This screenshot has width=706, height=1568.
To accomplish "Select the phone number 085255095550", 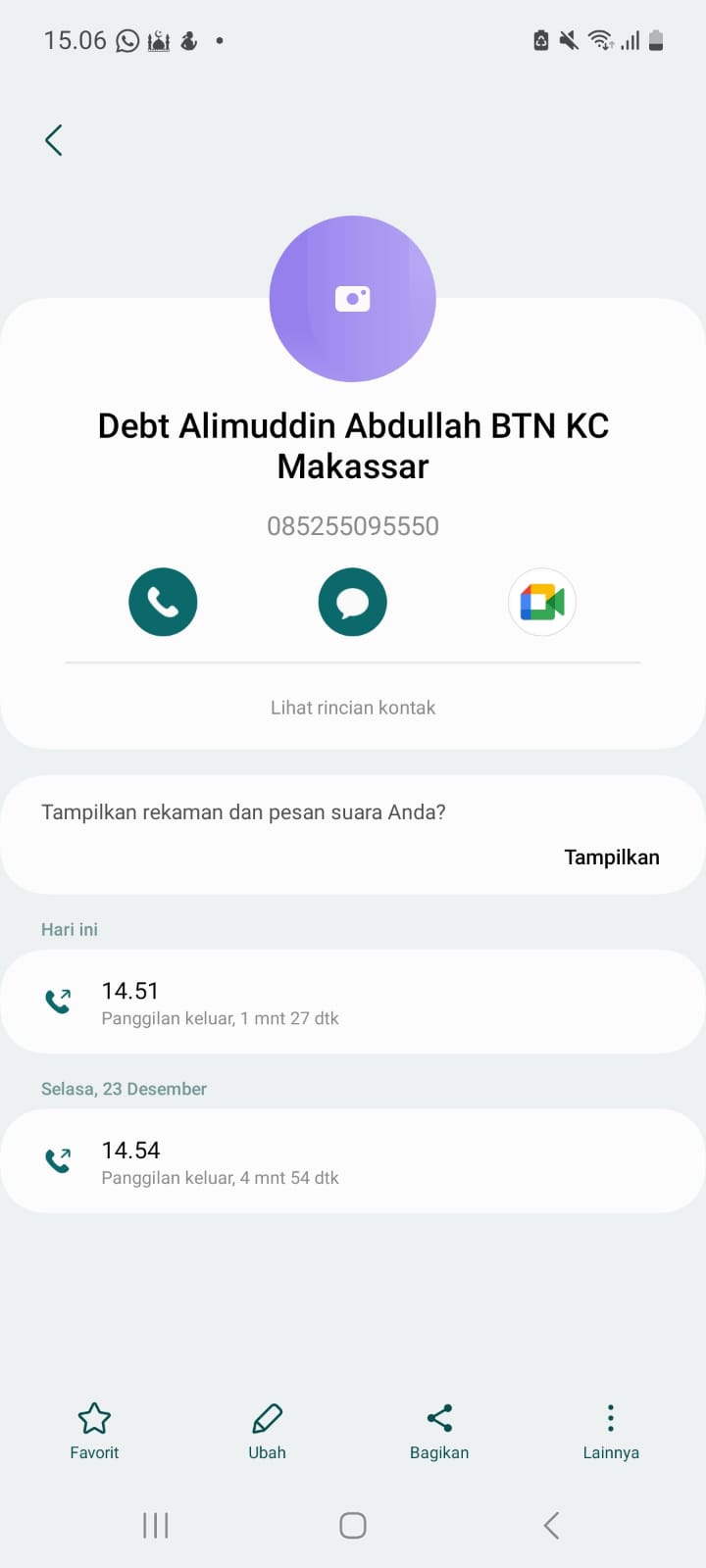I will [352, 525].
